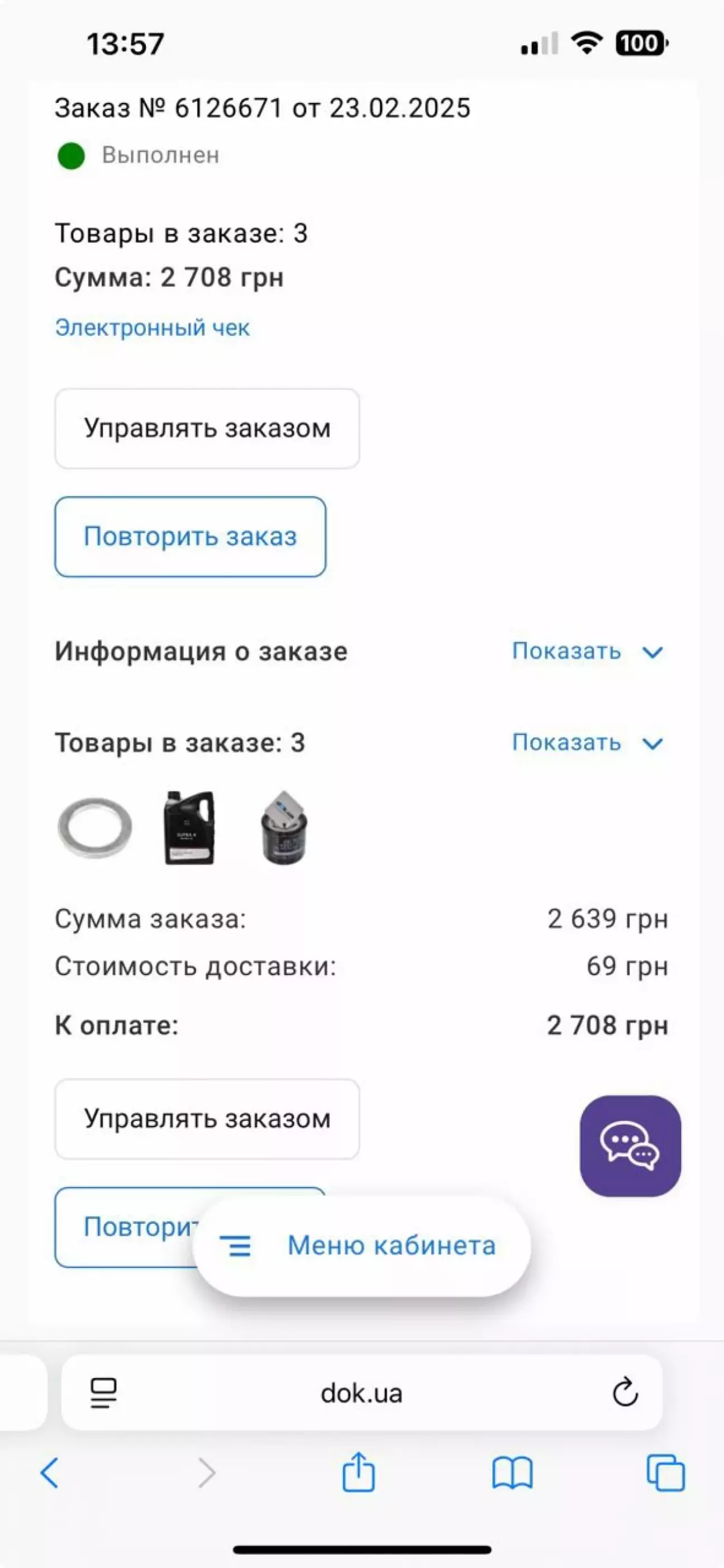Go back to the previous page
This screenshot has width=724, height=1568.
[x=50, y=1473]
